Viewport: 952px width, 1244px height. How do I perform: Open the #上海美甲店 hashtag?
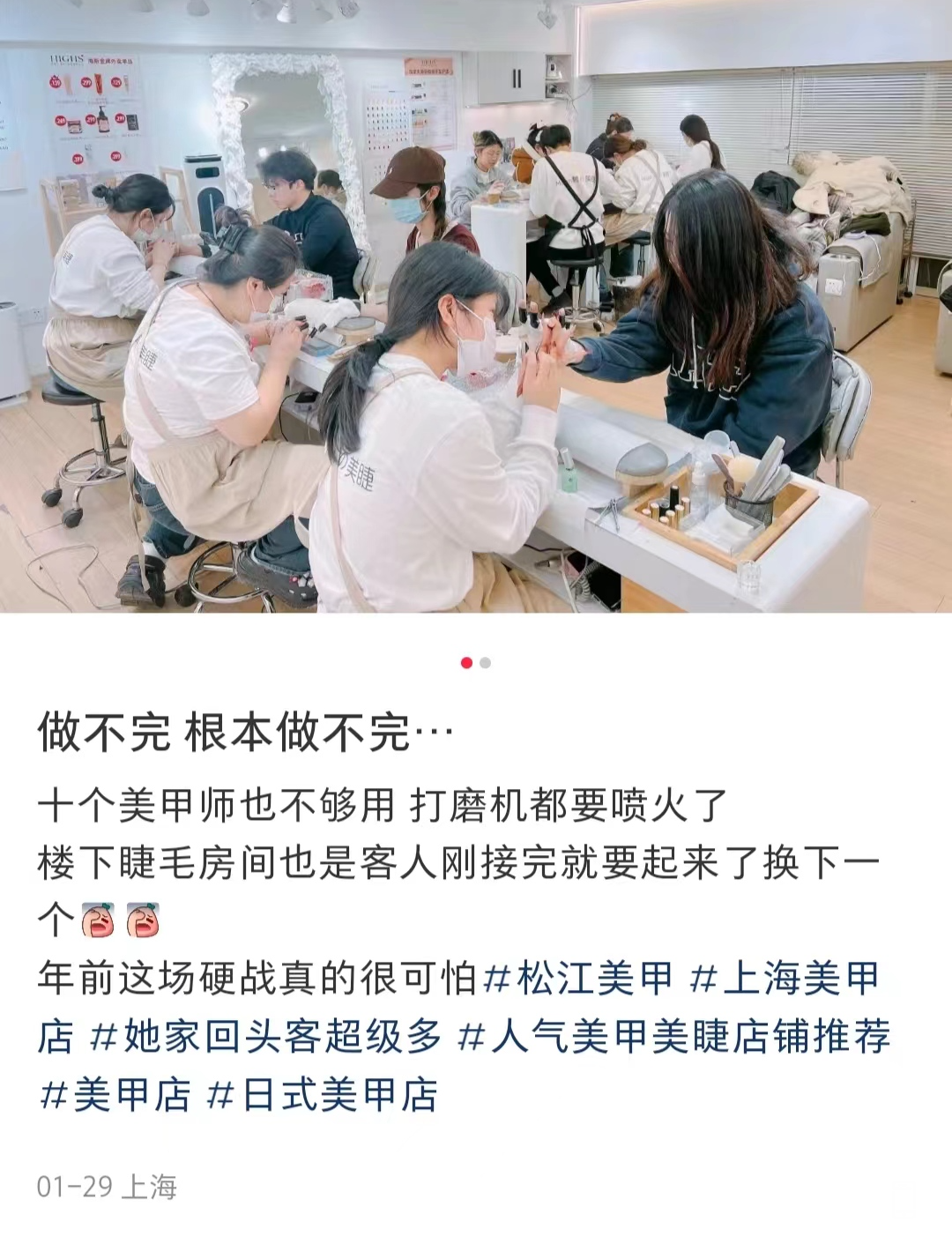[784, 979]
